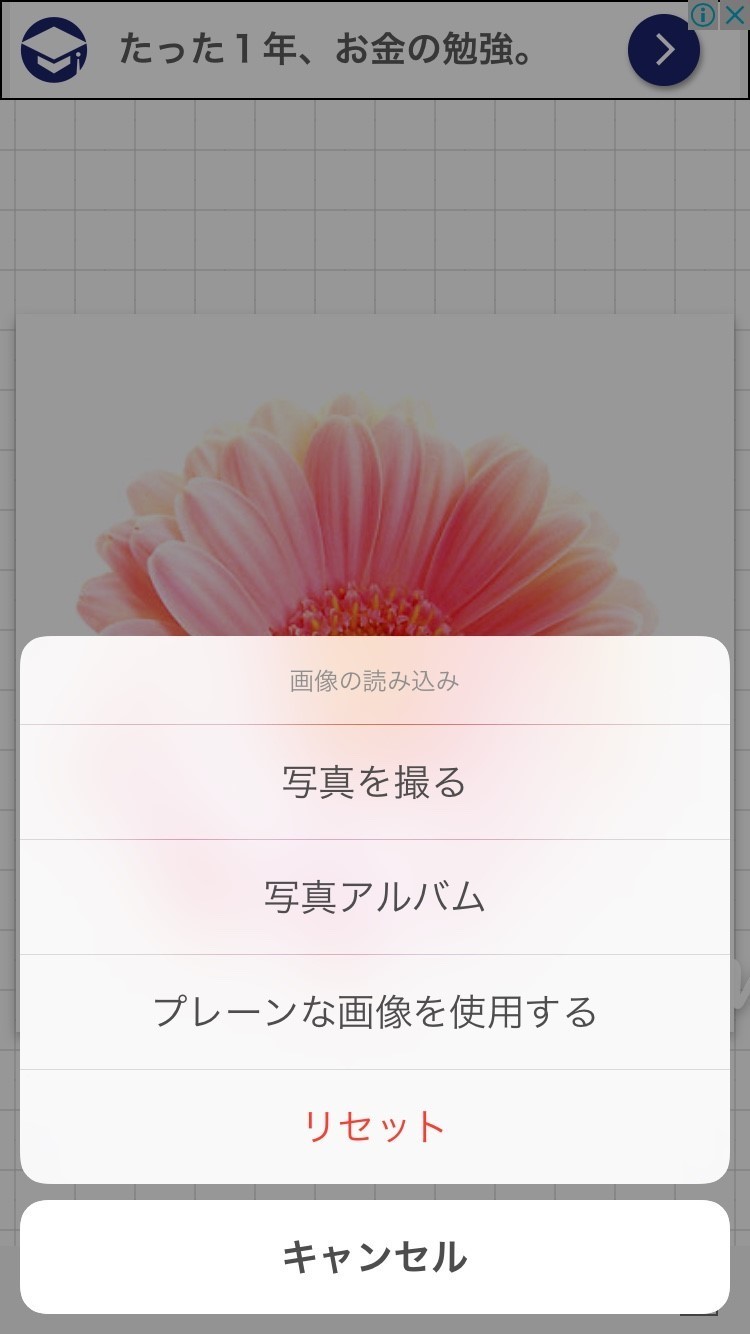
Task: Open the ad info icon
Action: [704, 14]
